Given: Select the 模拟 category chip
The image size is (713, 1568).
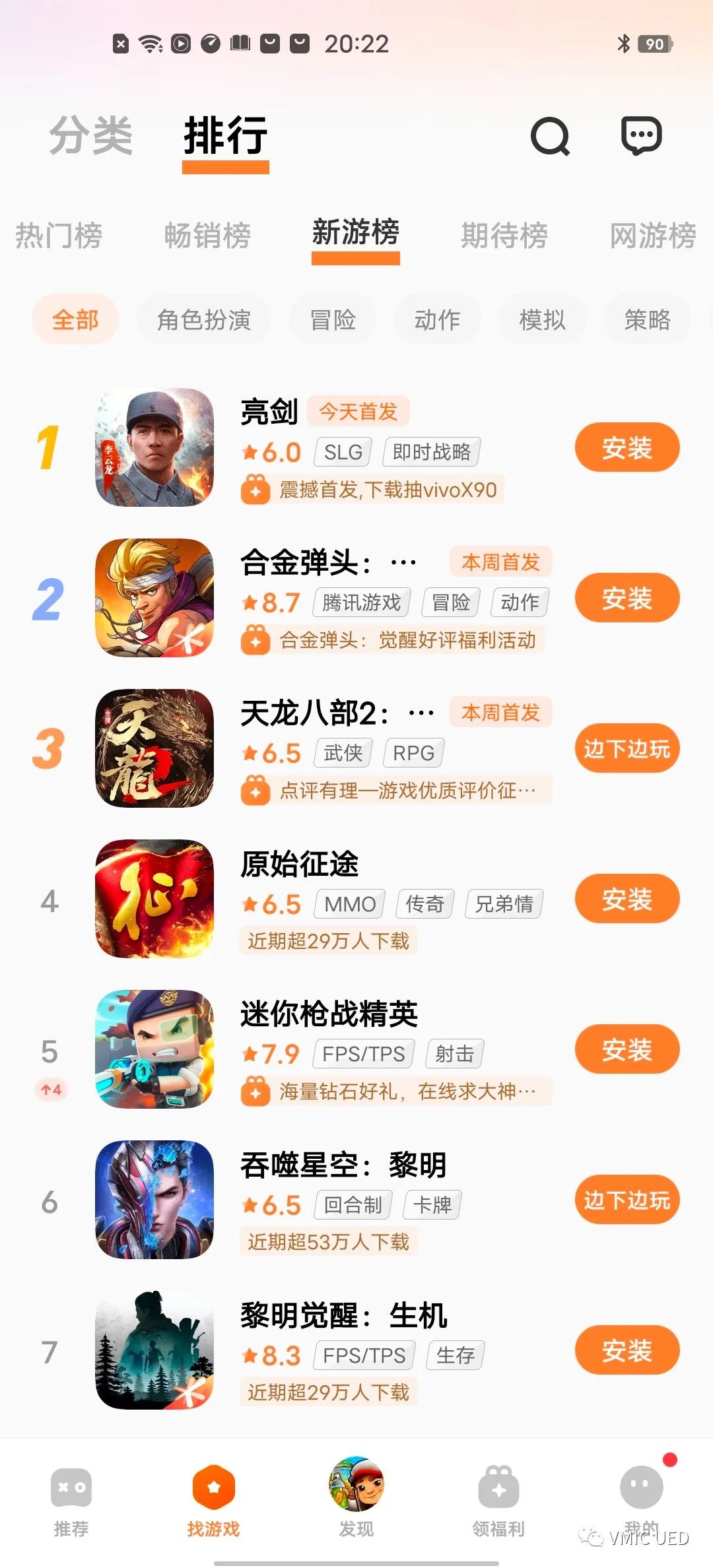Looking at the screenshot, I should [542, 320].
